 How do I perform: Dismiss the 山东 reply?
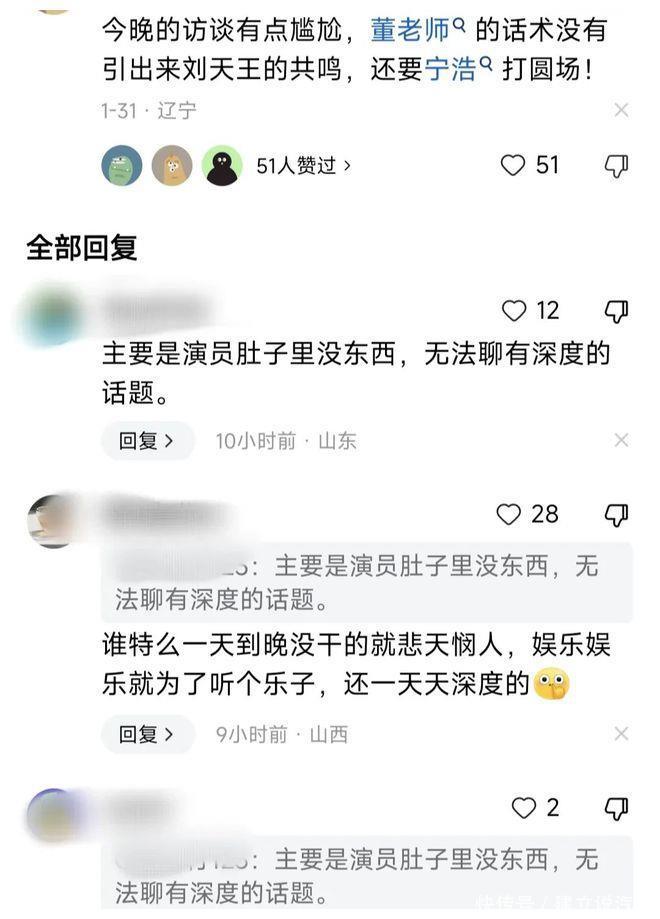point(621,440)
